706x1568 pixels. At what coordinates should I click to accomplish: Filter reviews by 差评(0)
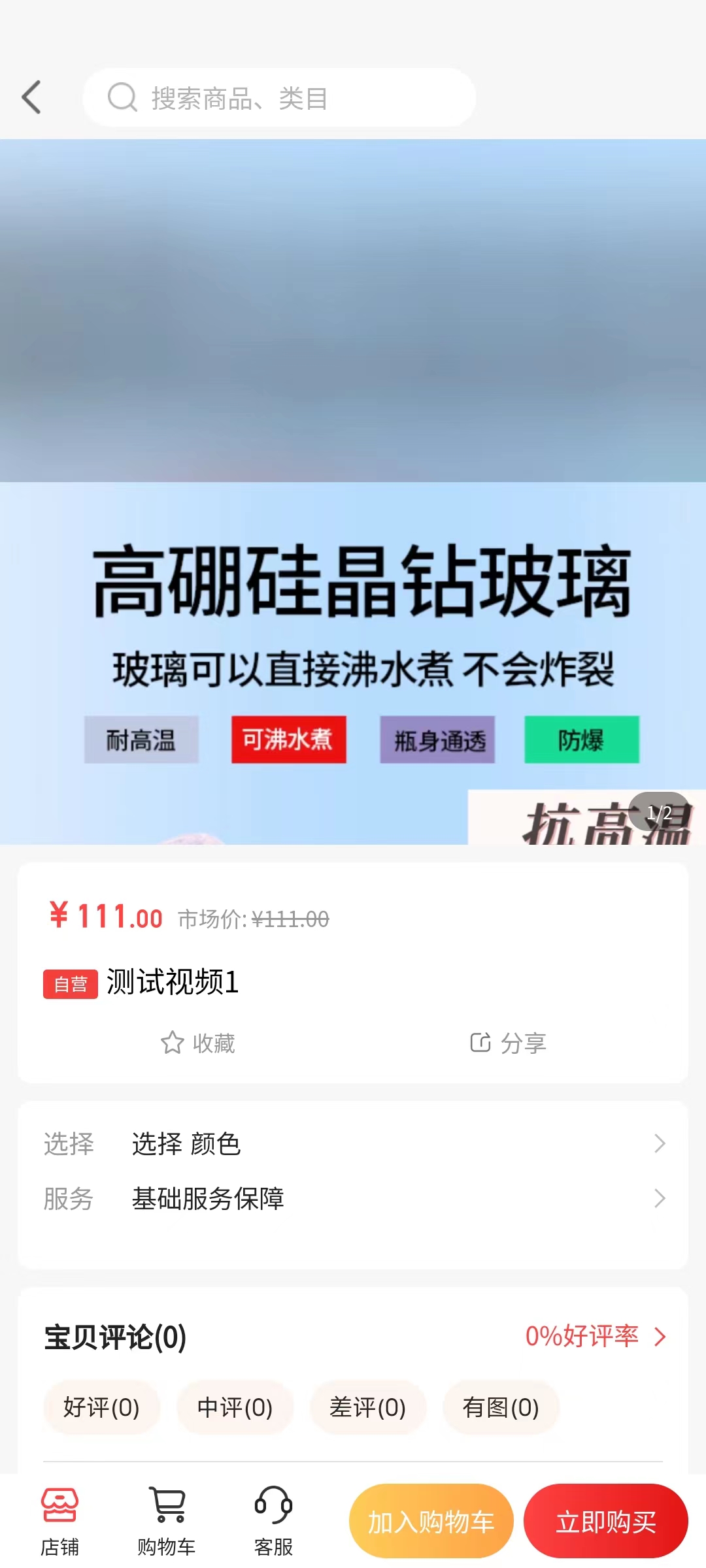pyautogui.click(x=367, y=1407)
